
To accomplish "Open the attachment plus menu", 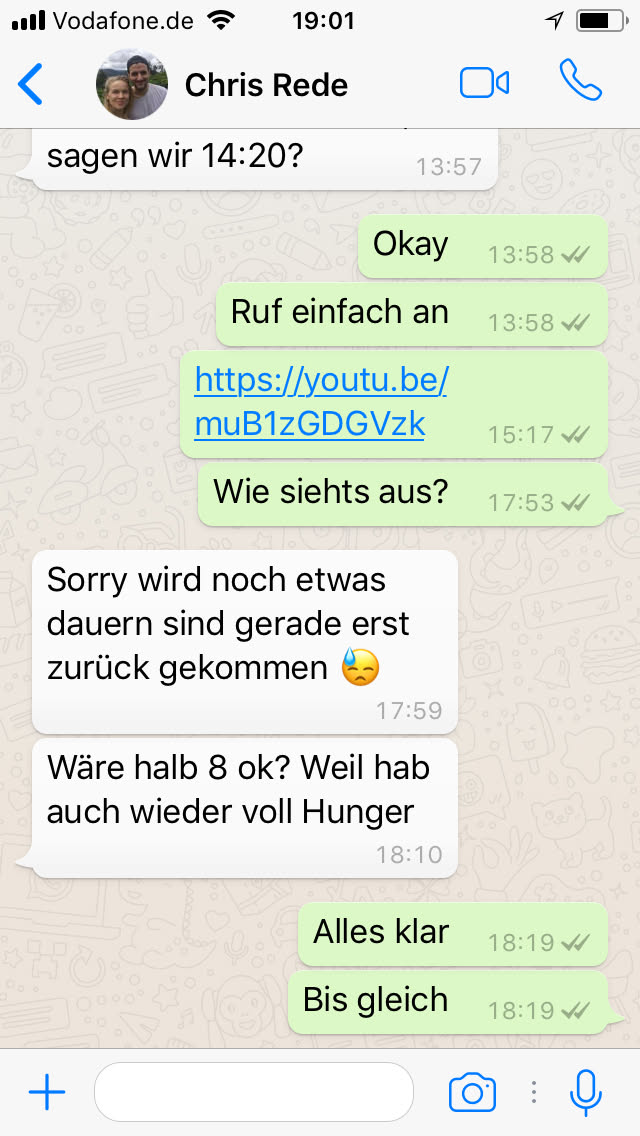I will (x=46, y=1092).
